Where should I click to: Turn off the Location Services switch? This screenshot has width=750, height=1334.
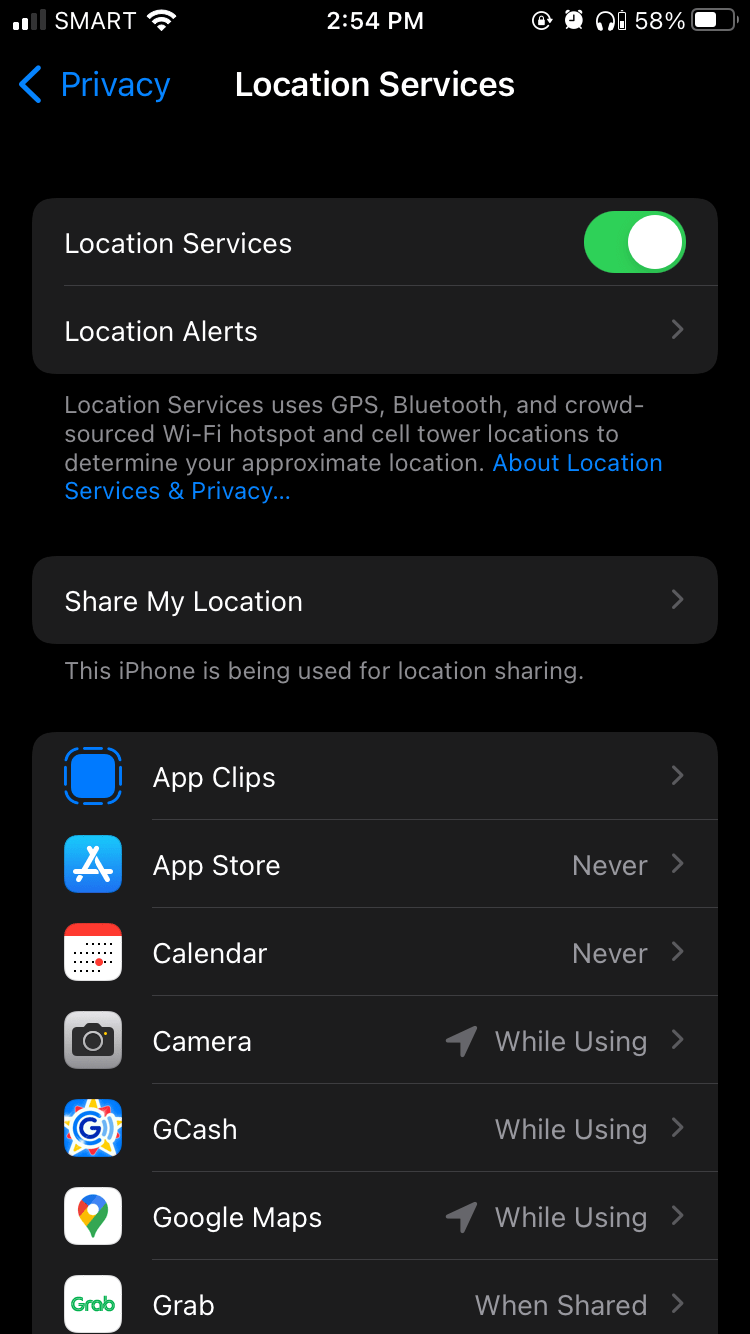[634, 243]
